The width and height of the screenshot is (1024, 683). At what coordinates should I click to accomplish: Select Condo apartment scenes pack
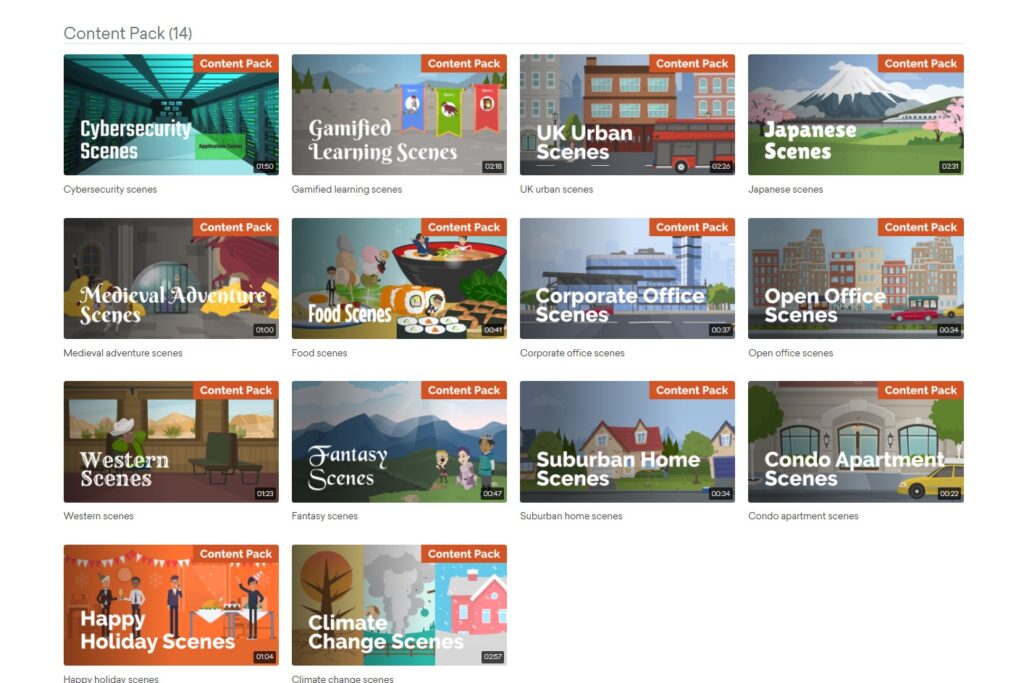(855, 441)
